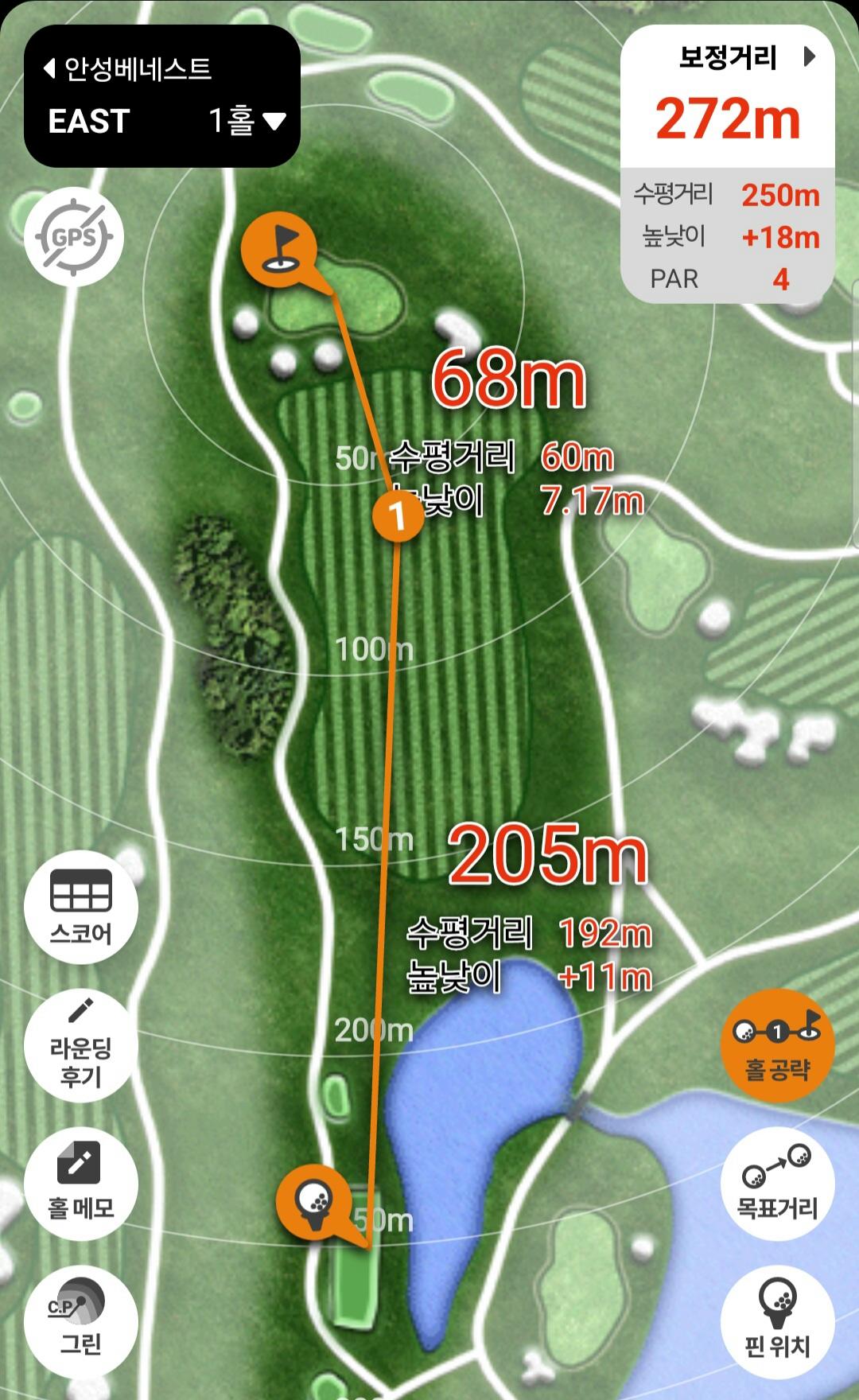Expand the 보정거리 distance panel arrow
The image size is (859, 1400).
[809, 56]
